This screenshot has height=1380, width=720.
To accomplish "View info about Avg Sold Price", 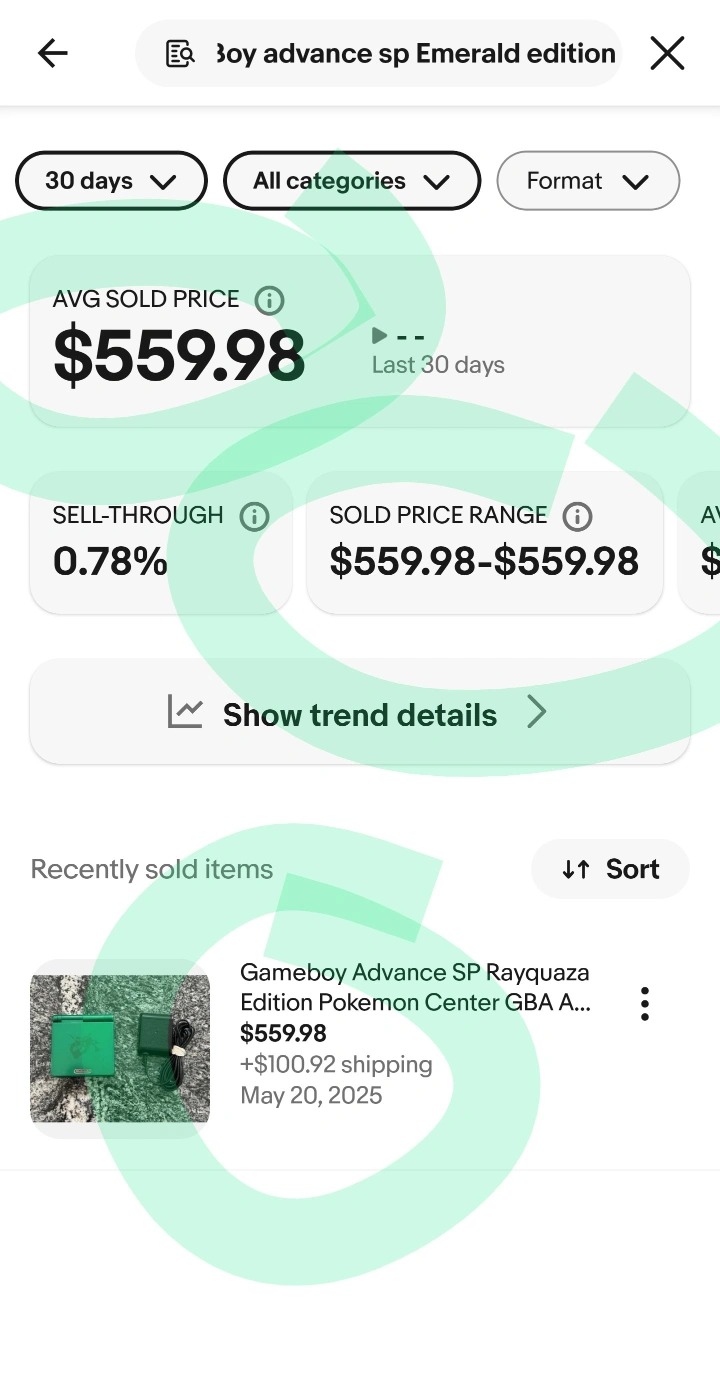I will click(269, 299).
